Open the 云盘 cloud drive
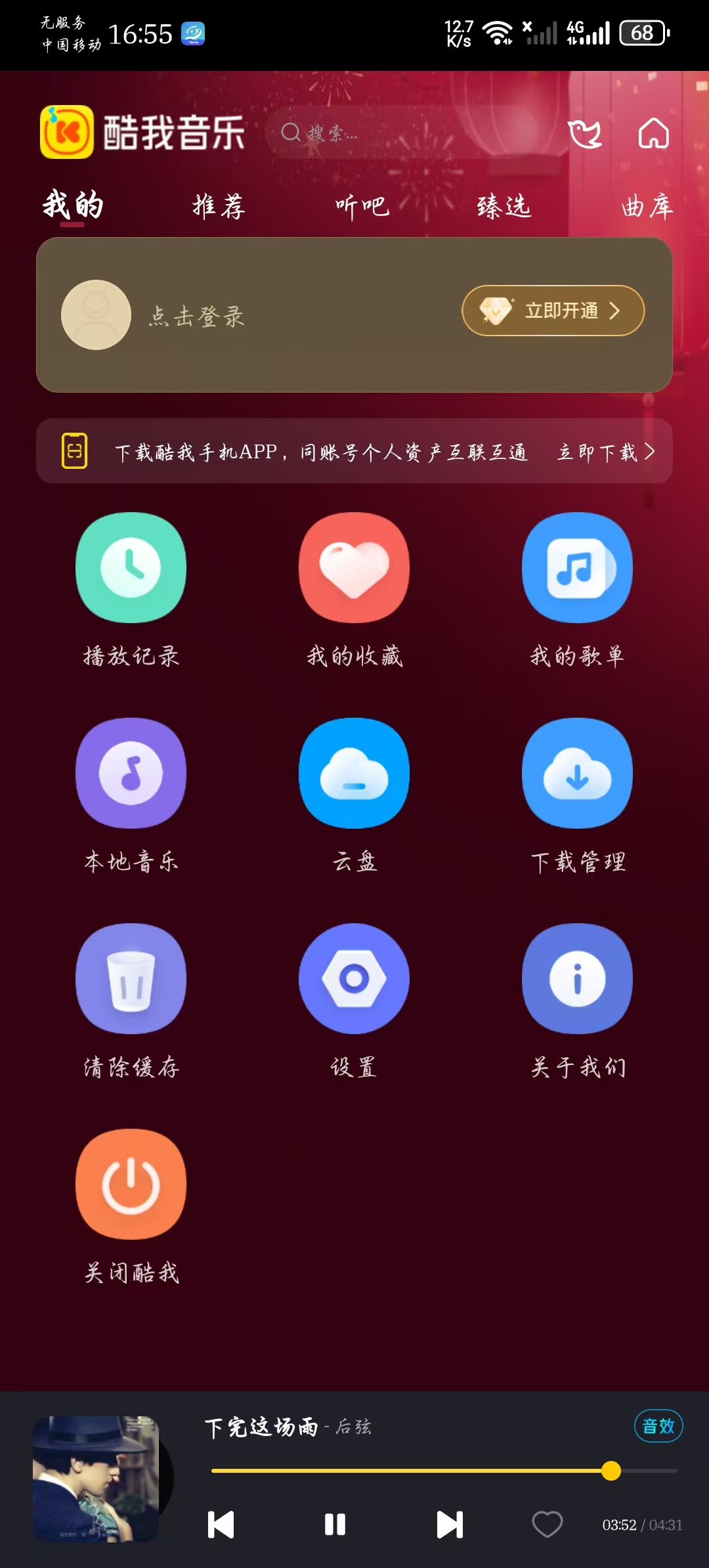709x1568 pixels. coord(354,773)
